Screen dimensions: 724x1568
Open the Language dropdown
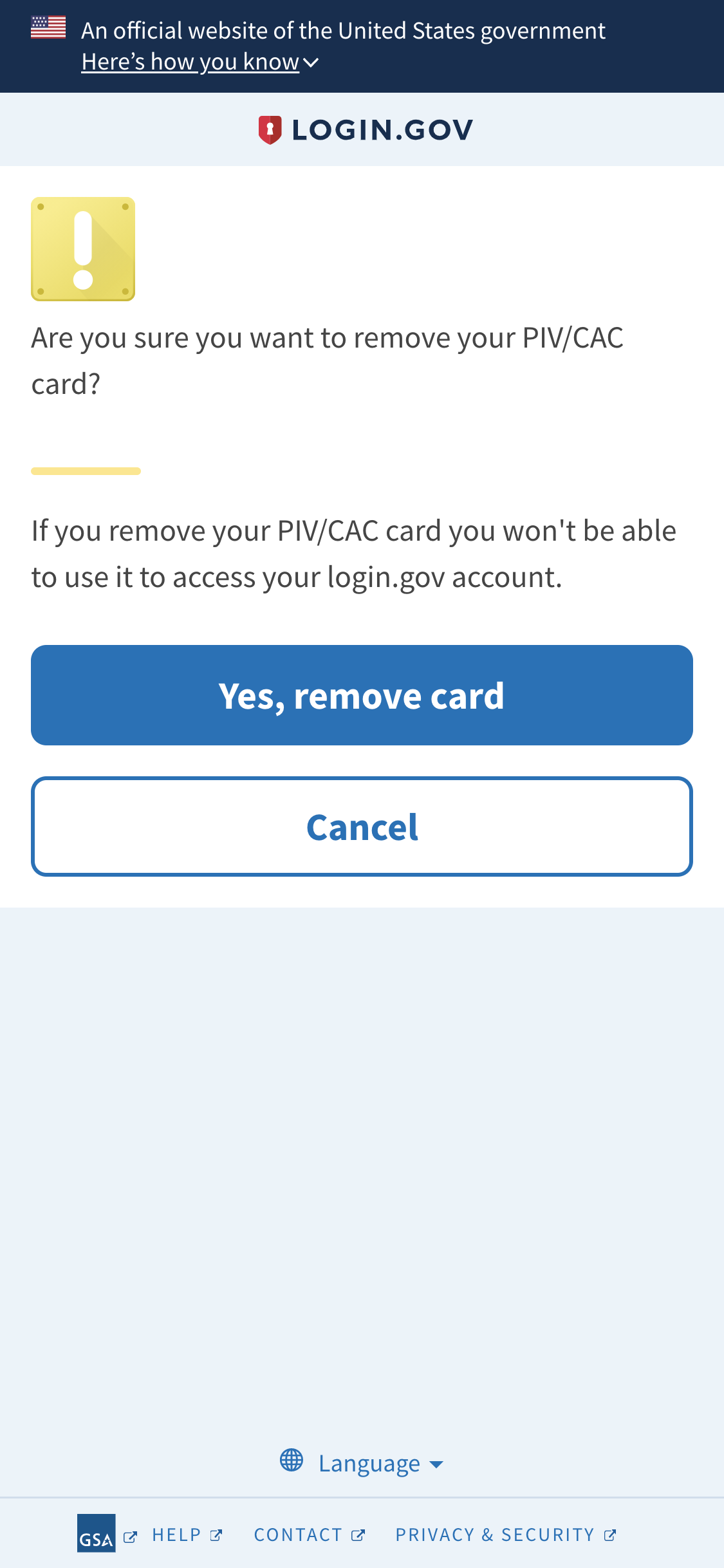tap(362, 1463)
